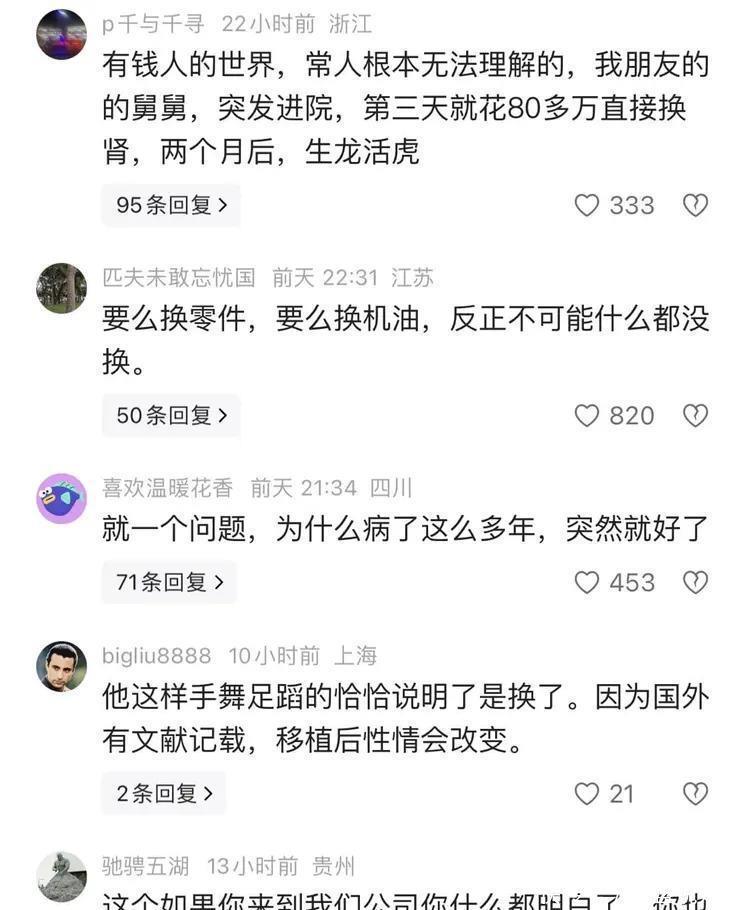
Task: Expand the 95条回复 replies under p千与千寻's comment
Action: pos(171,205)
